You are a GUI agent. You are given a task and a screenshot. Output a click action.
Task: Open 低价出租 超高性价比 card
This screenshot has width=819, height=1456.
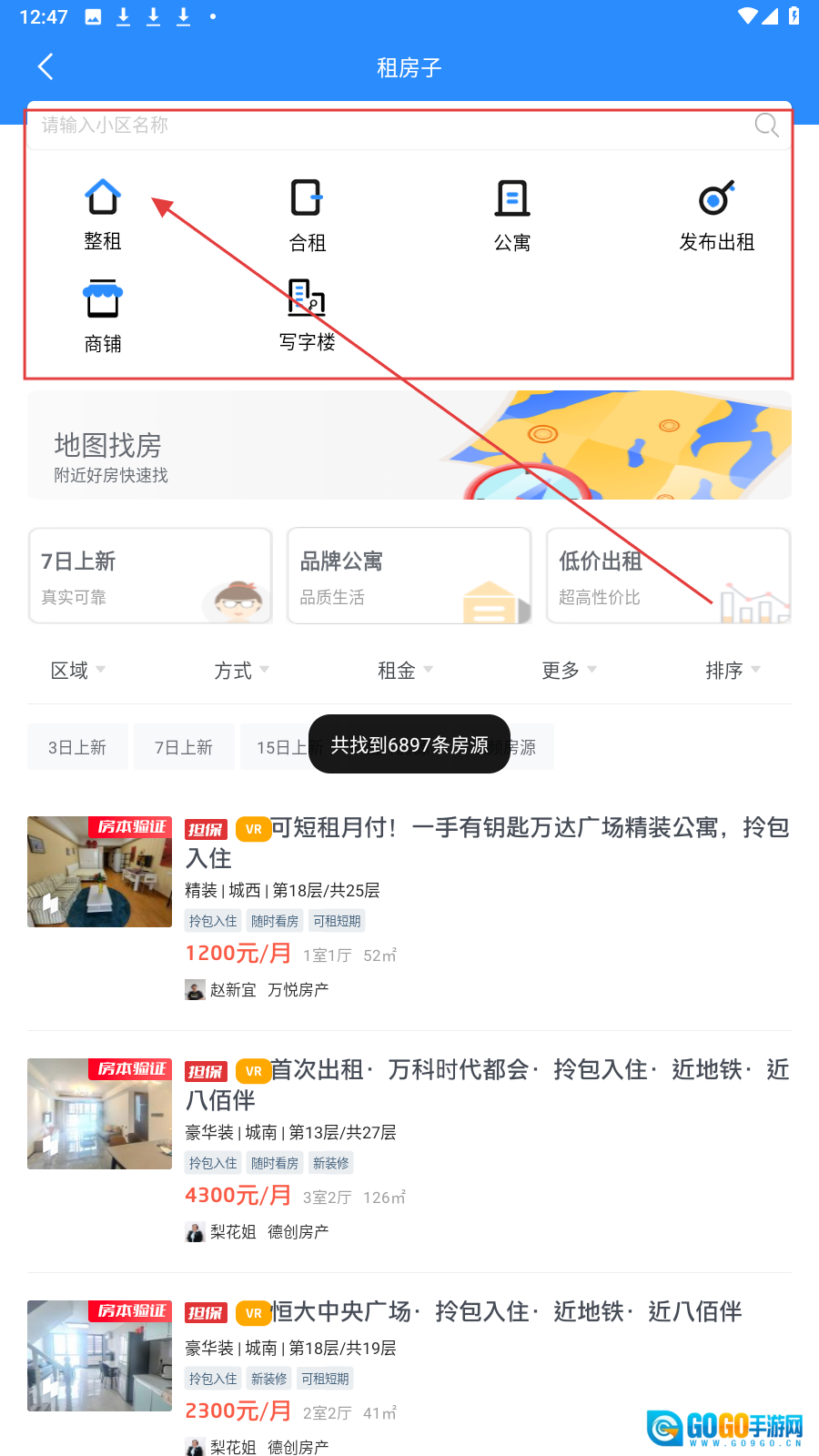tap(667, 576)
